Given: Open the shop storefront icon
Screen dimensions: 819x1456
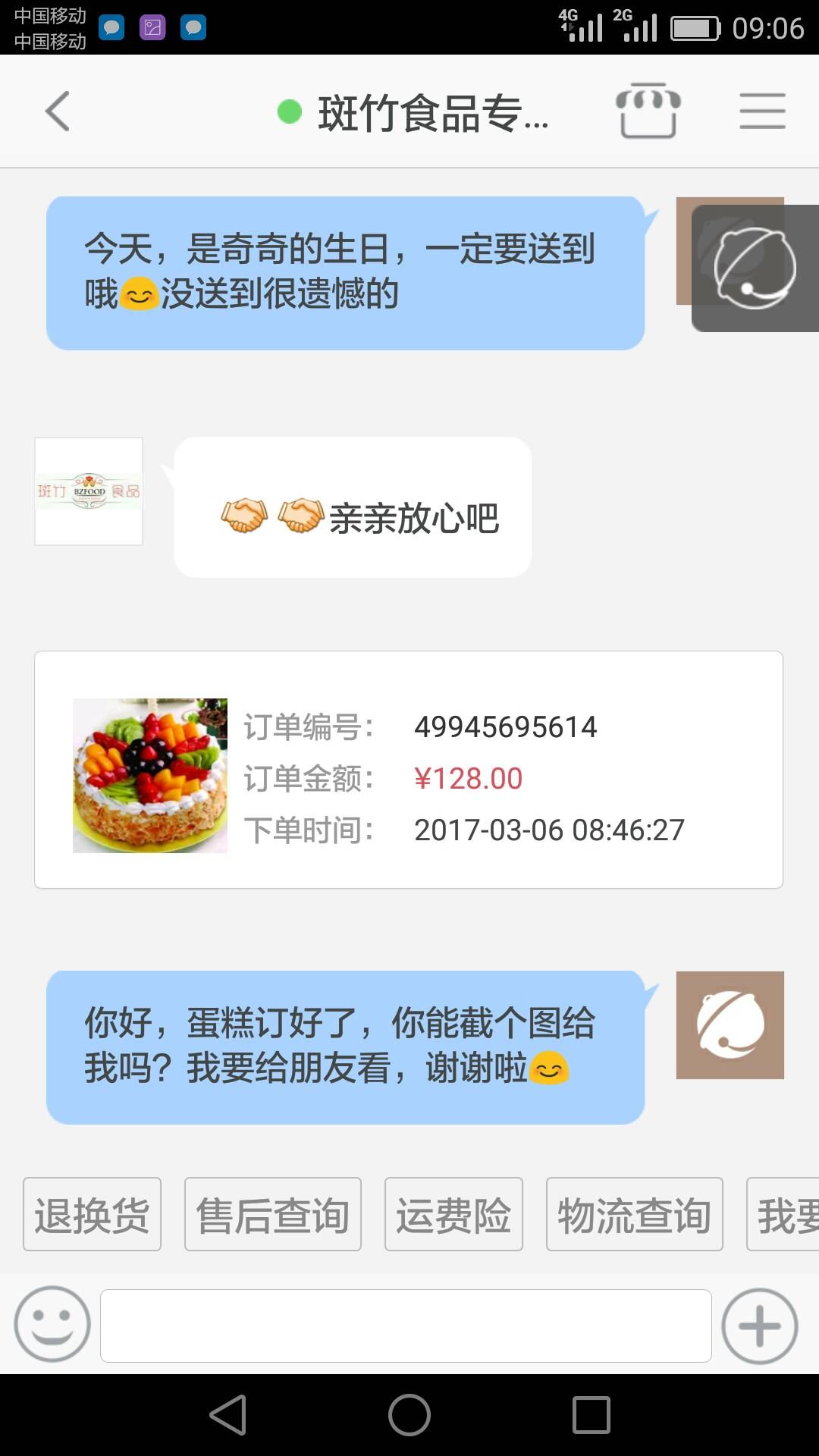Looking at the screenshot, I should tap(648, 111).
